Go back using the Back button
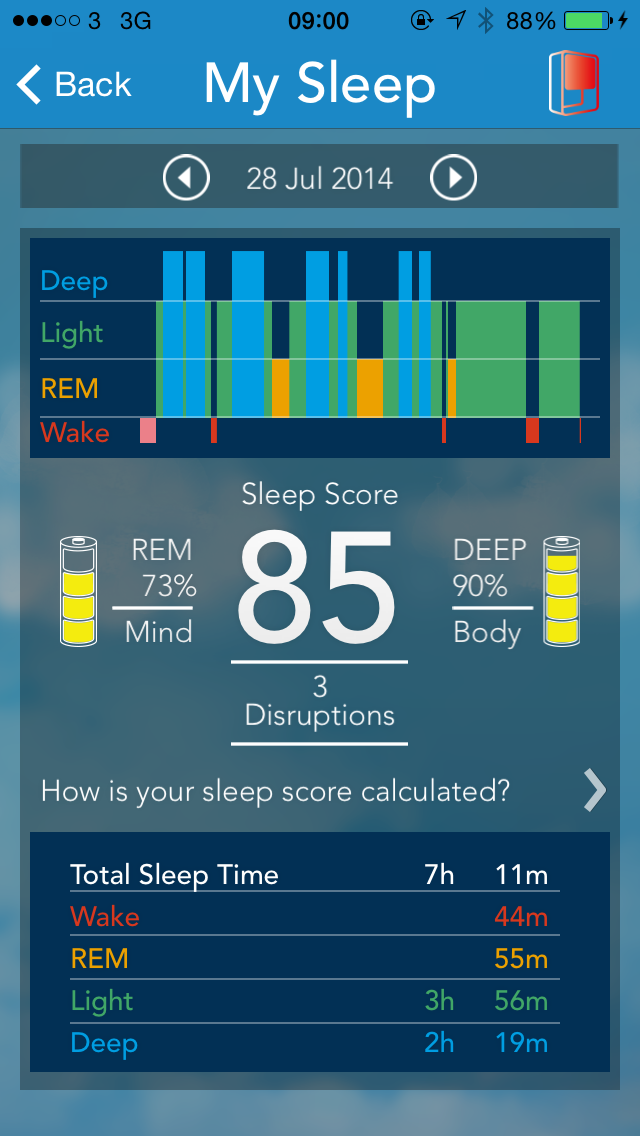The height and width of the screenshot is (1136, 640). coord(74,85)
